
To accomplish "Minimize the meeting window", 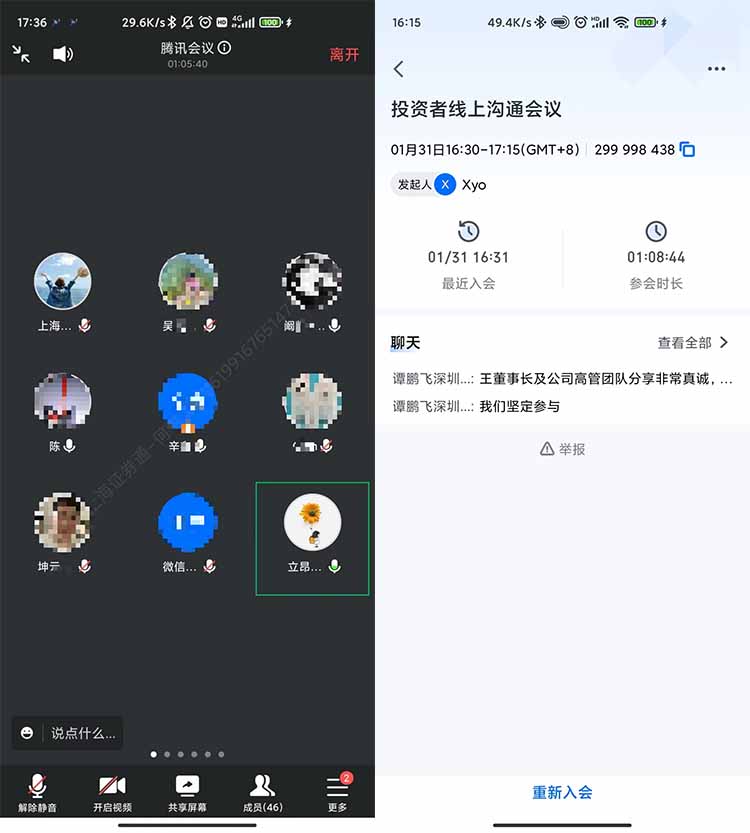I will pos(21,54).
